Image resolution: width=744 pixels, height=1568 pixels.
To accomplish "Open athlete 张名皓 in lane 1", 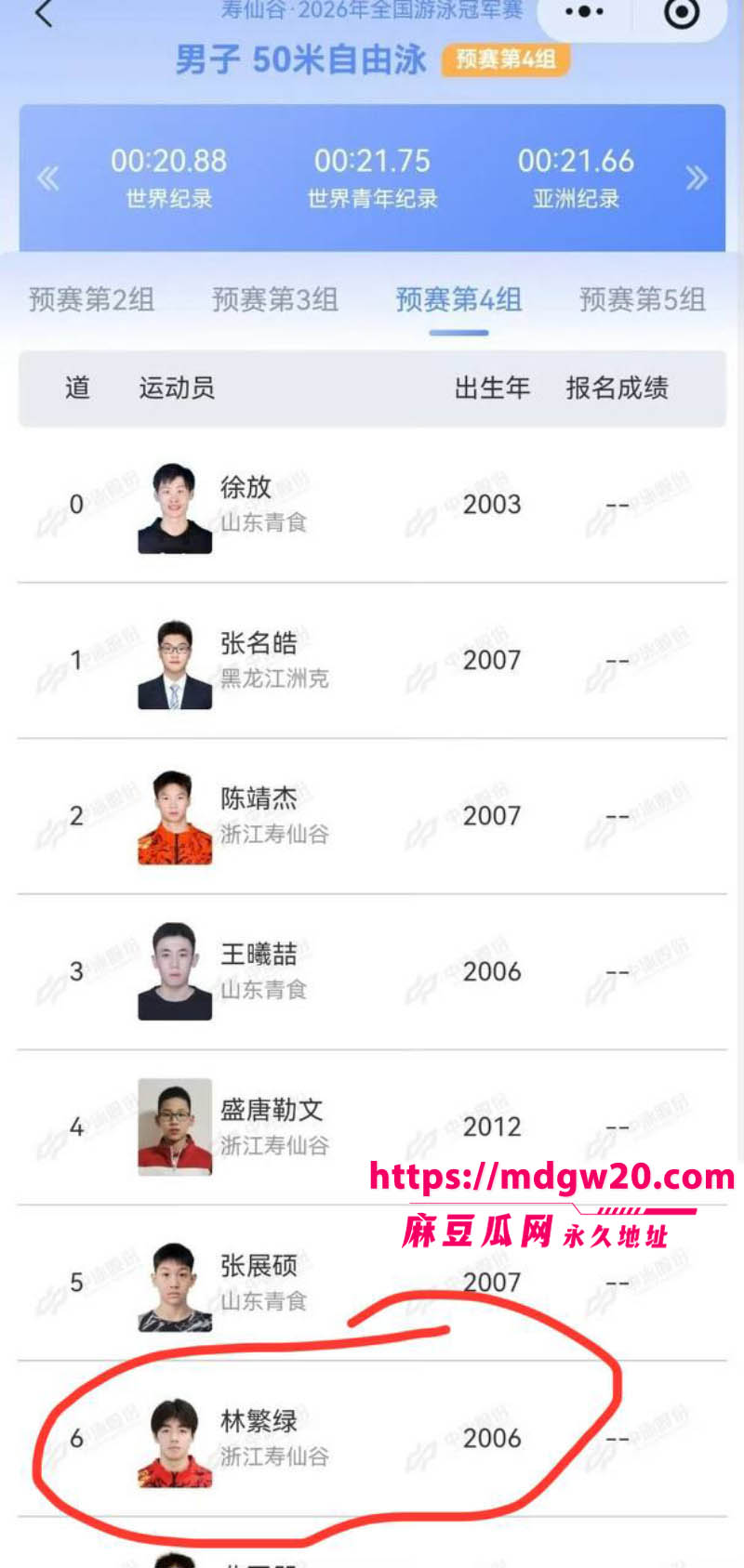I will (372, 662).
